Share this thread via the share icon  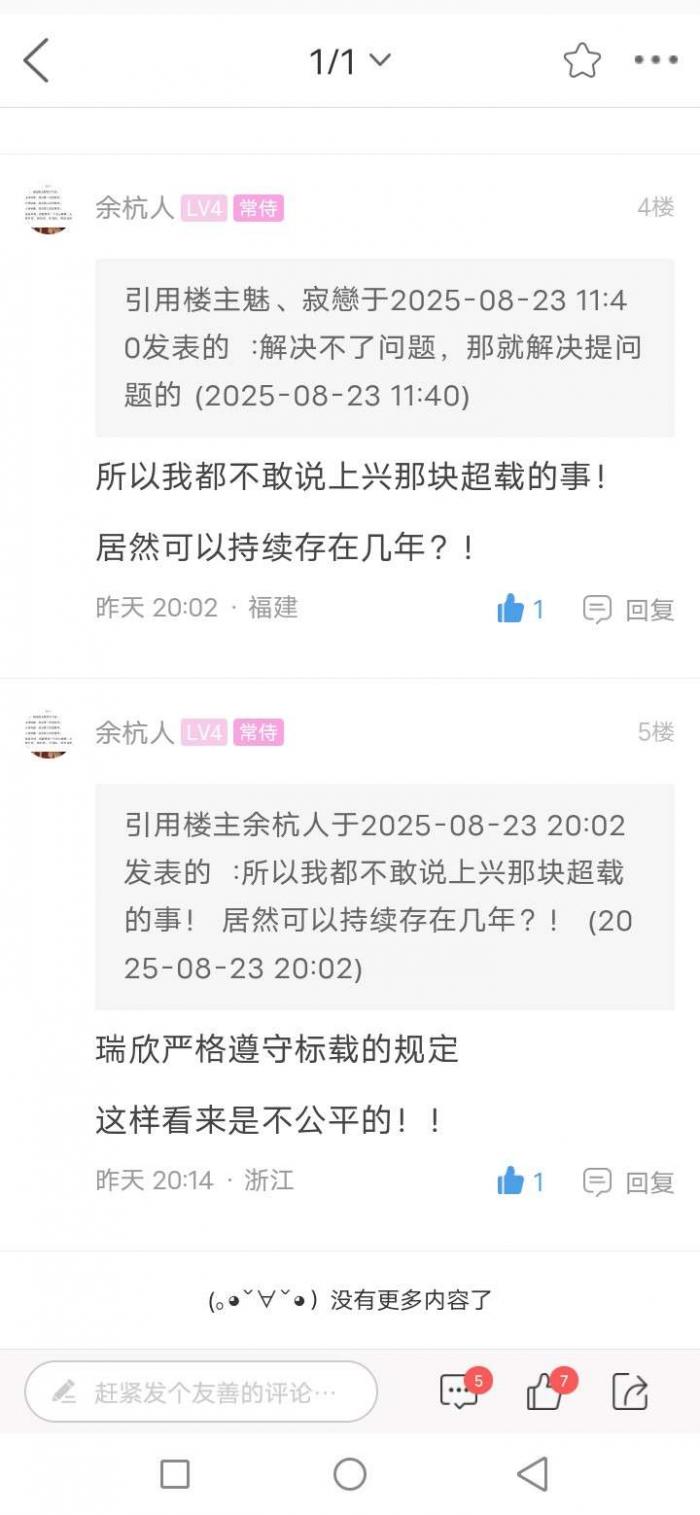(630, 1391)
